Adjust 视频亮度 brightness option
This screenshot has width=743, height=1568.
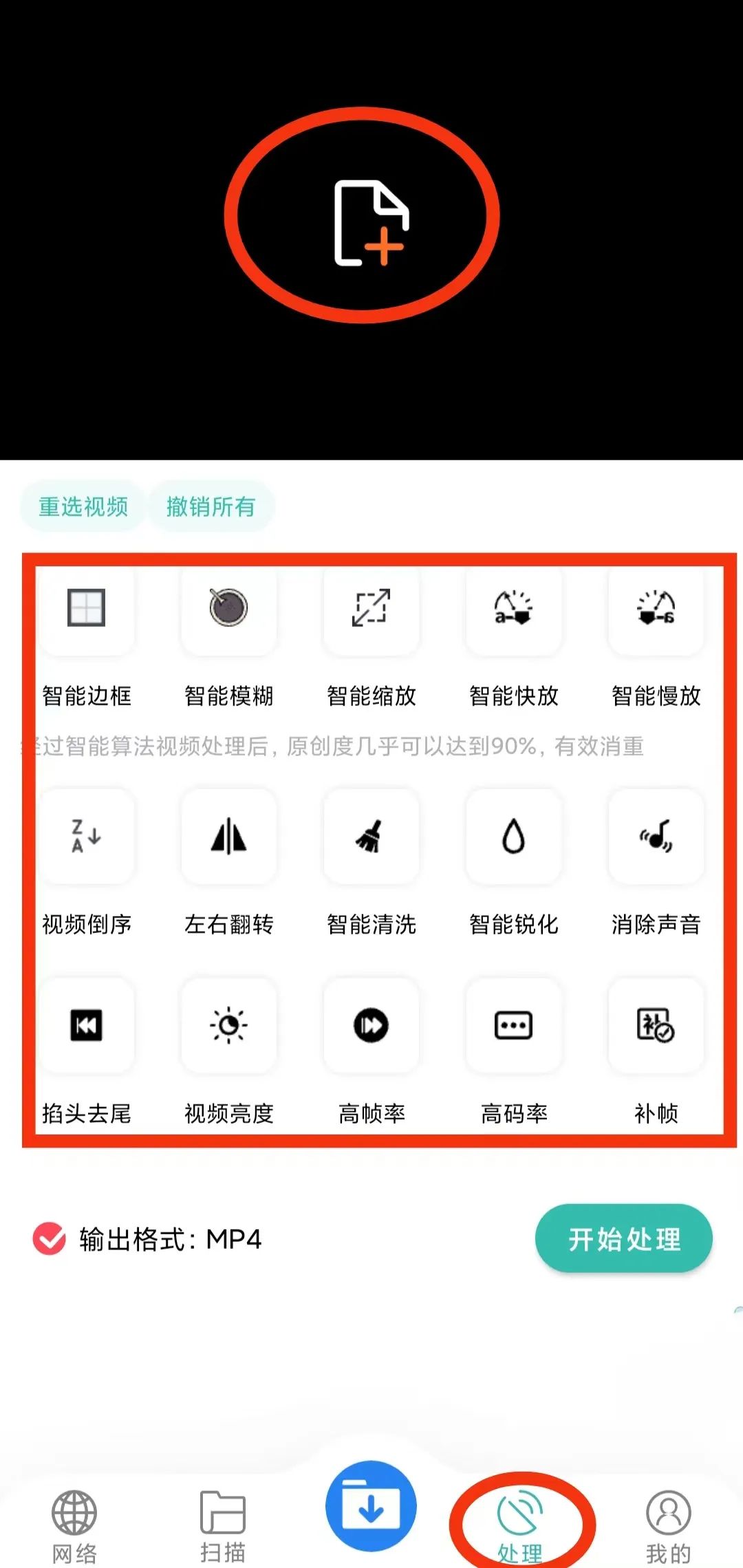(x=228, y=1025)
